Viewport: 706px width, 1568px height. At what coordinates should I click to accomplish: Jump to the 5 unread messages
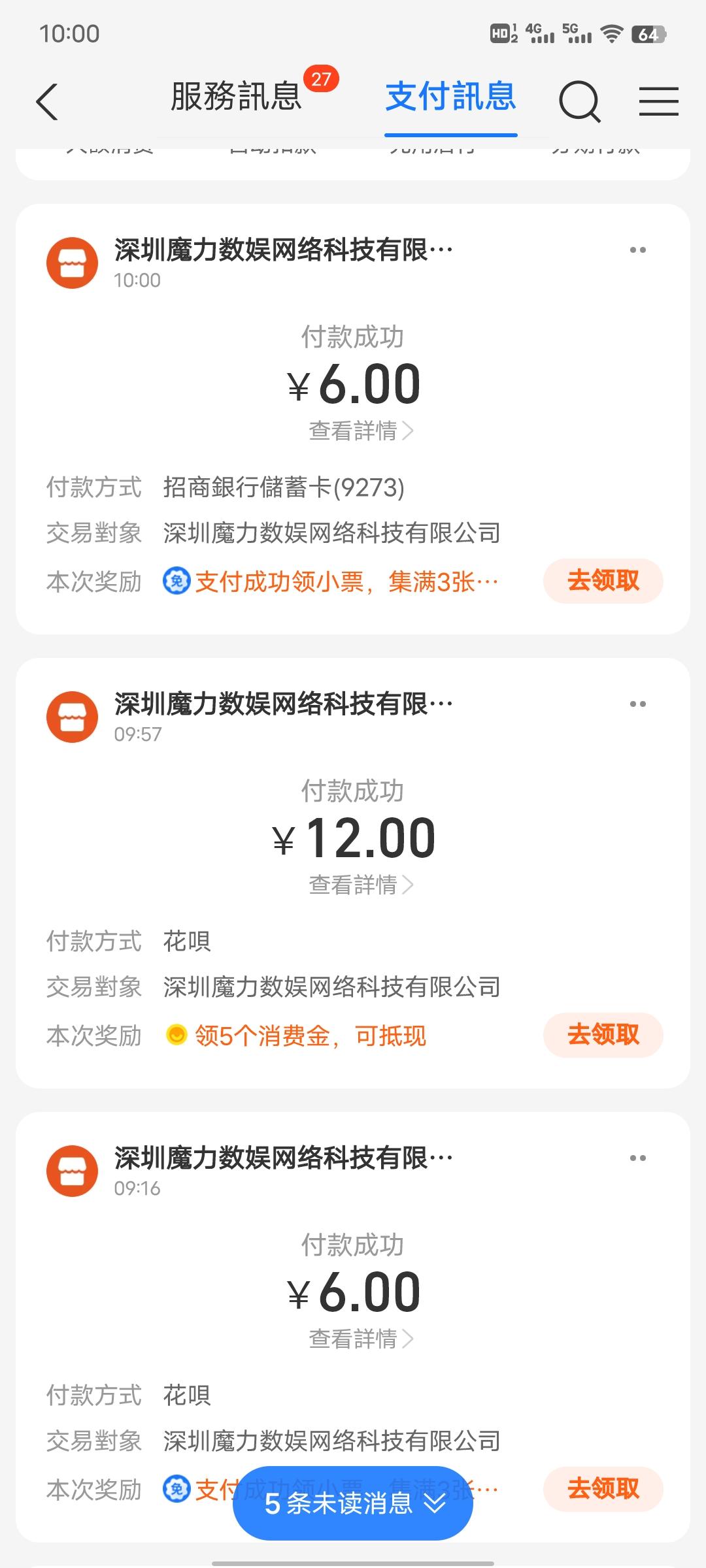353,1503
